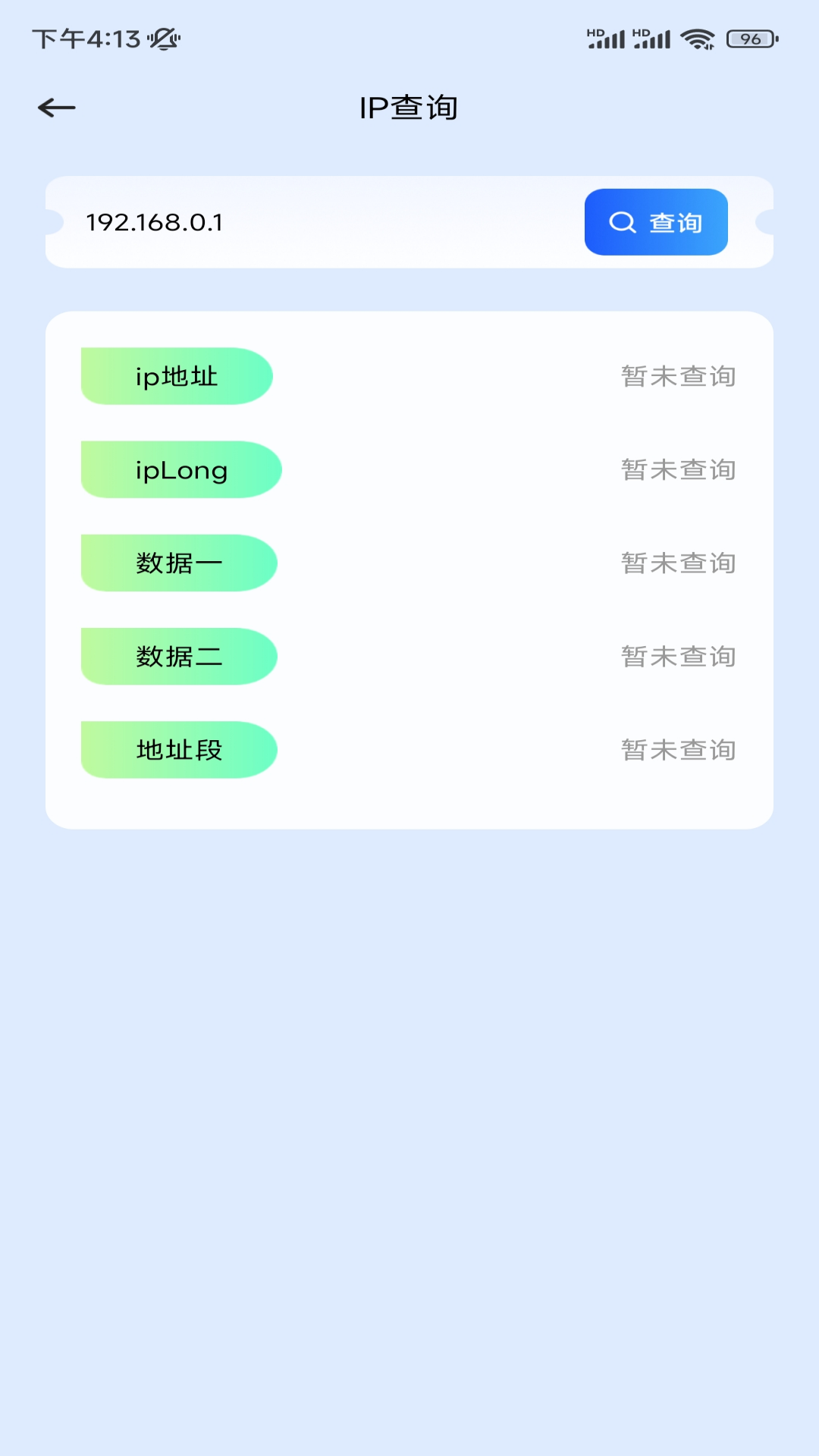Viewport: 819px width, 1456px height.
Task: Select the 数据一 label pill
Action: pyautogui.click(x=178, y=562)
